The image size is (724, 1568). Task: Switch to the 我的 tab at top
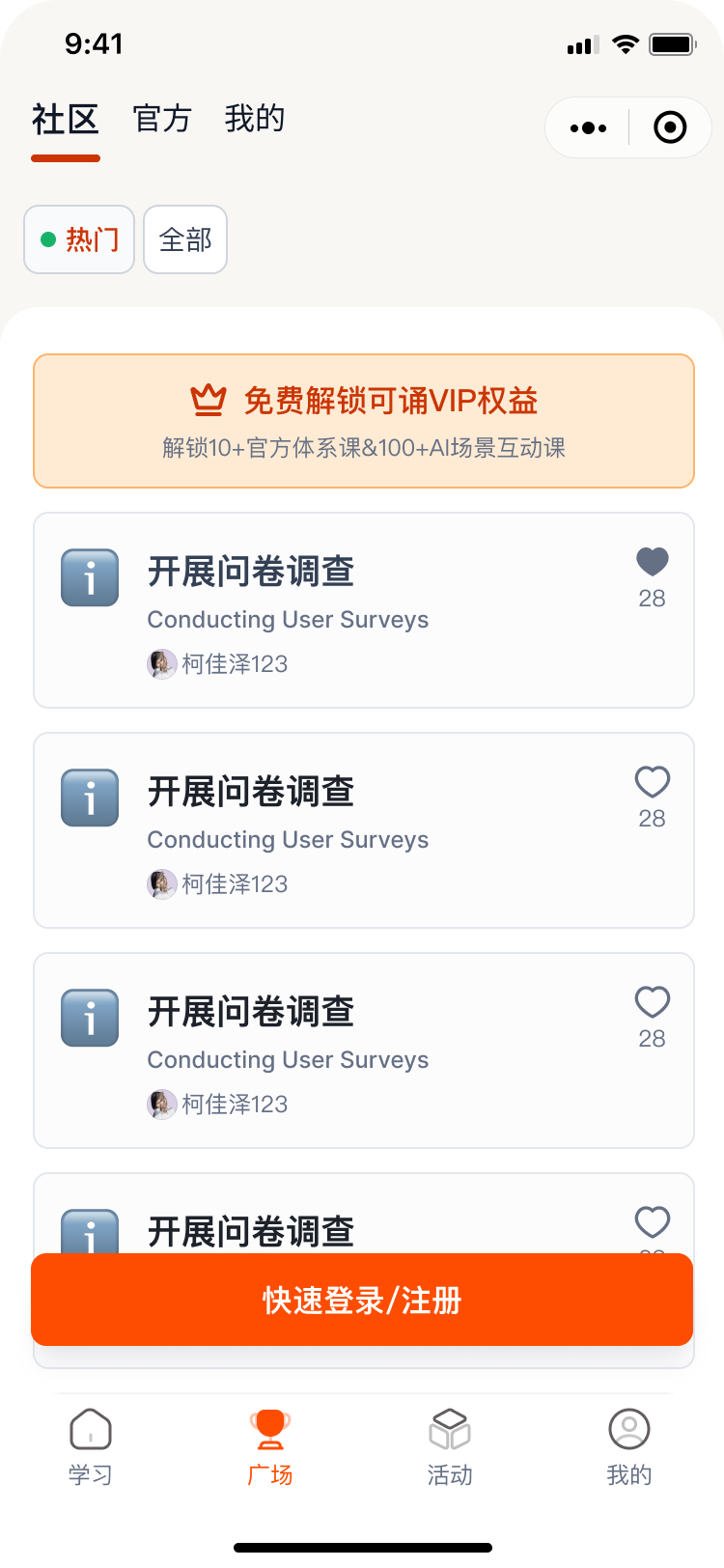[253, 119]
